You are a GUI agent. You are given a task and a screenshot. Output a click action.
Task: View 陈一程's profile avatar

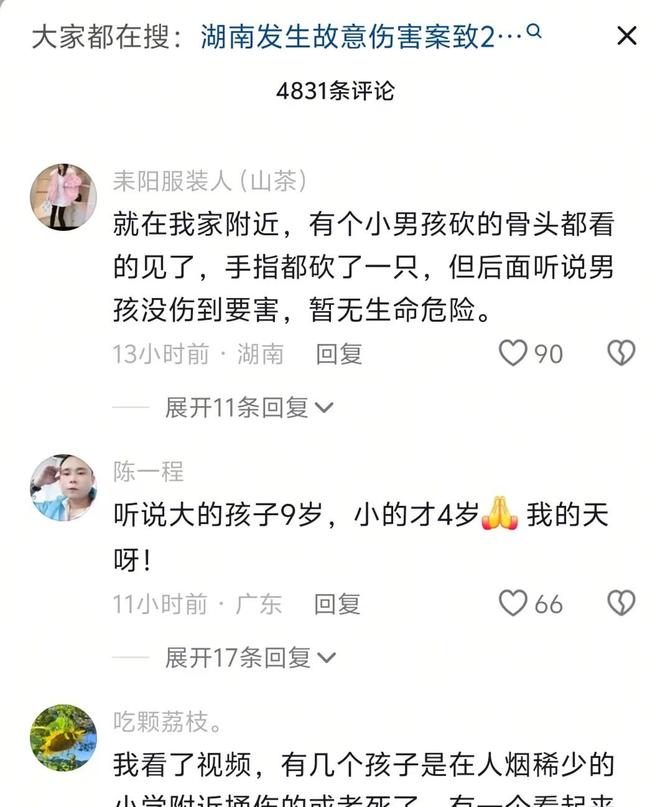coord(63,487)
